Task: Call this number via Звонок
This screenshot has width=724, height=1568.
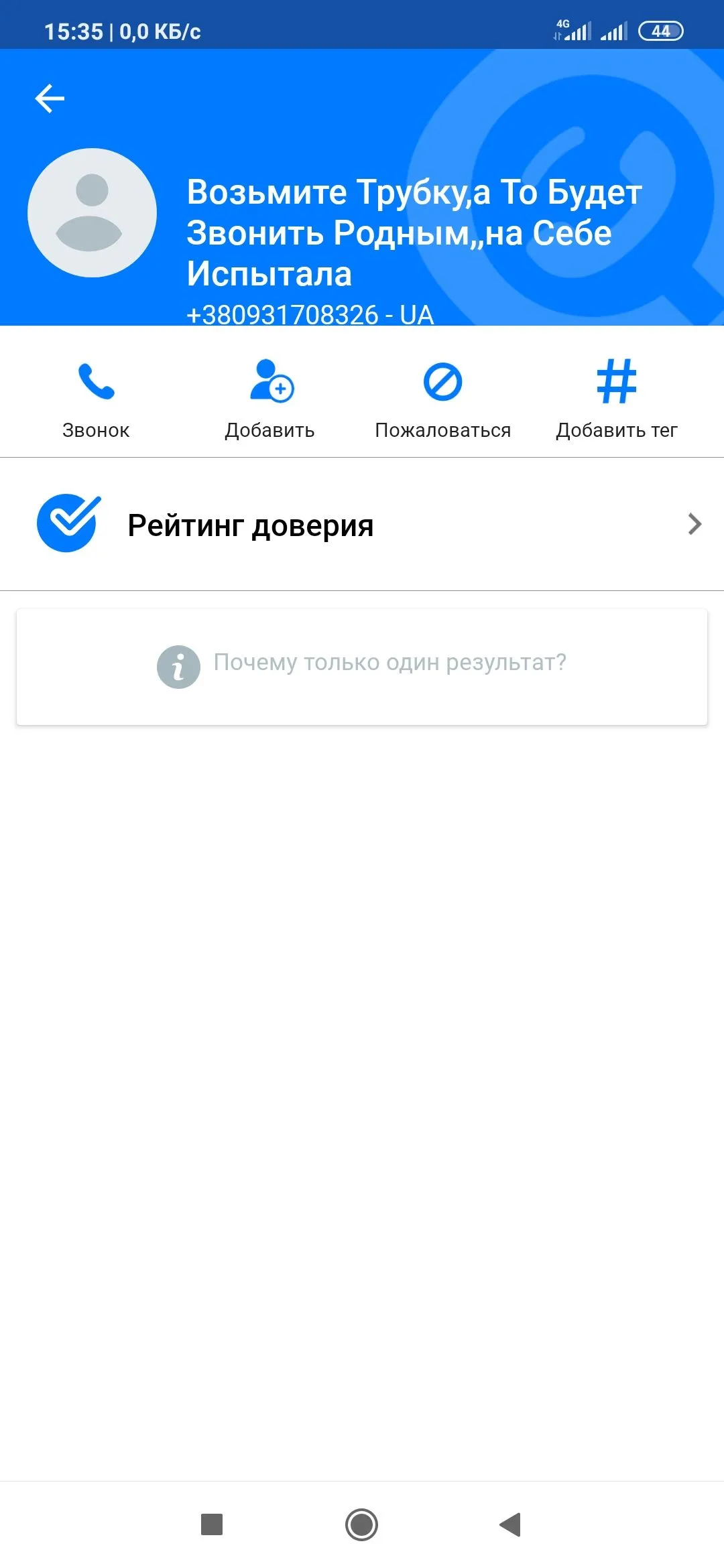Action: coord(96,399)
